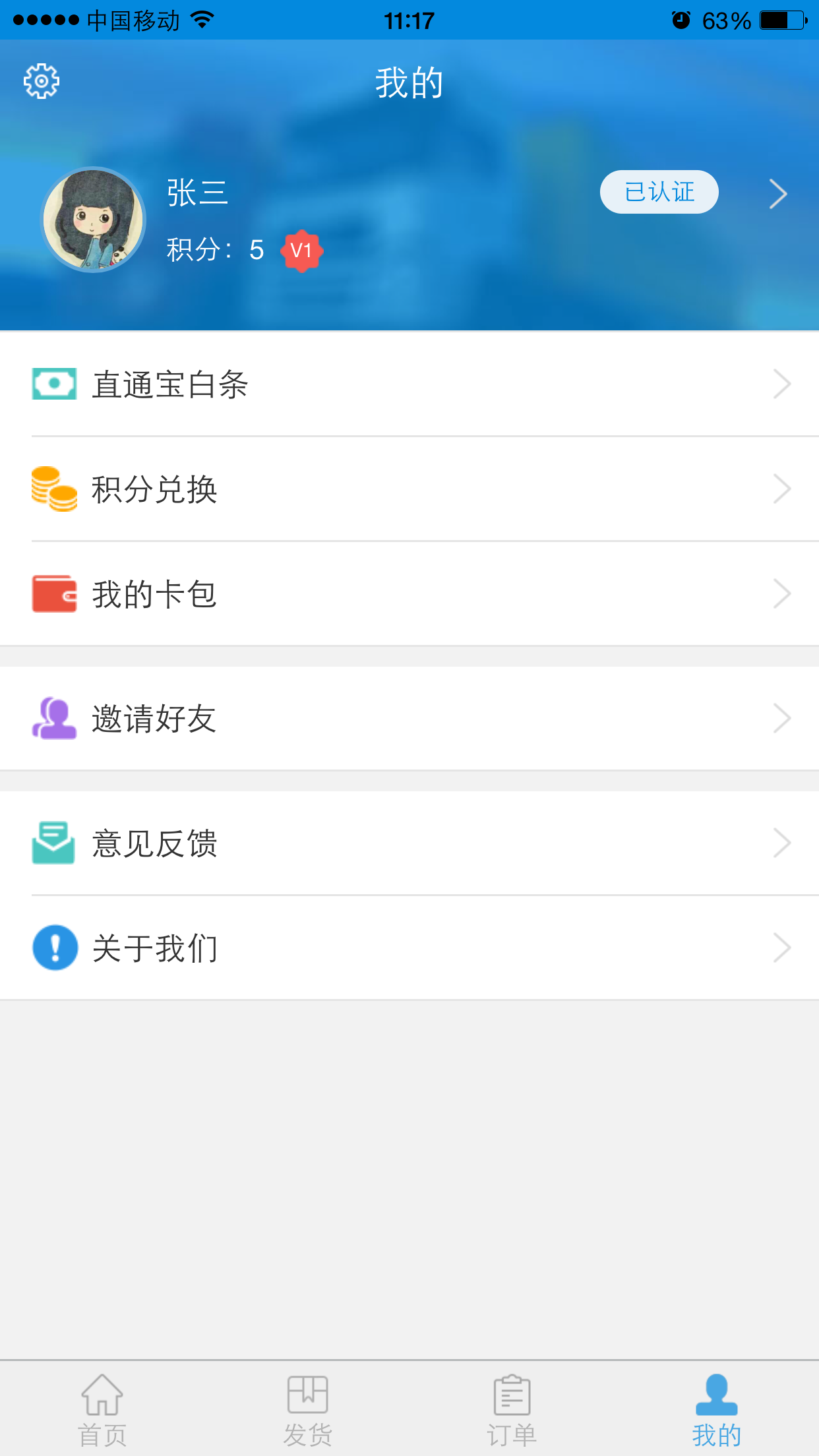Image resolution: width=819 pixels, height=1456 pixels.
Task: Go to 积分兑换 points exchange
Action: click(409, 489)
